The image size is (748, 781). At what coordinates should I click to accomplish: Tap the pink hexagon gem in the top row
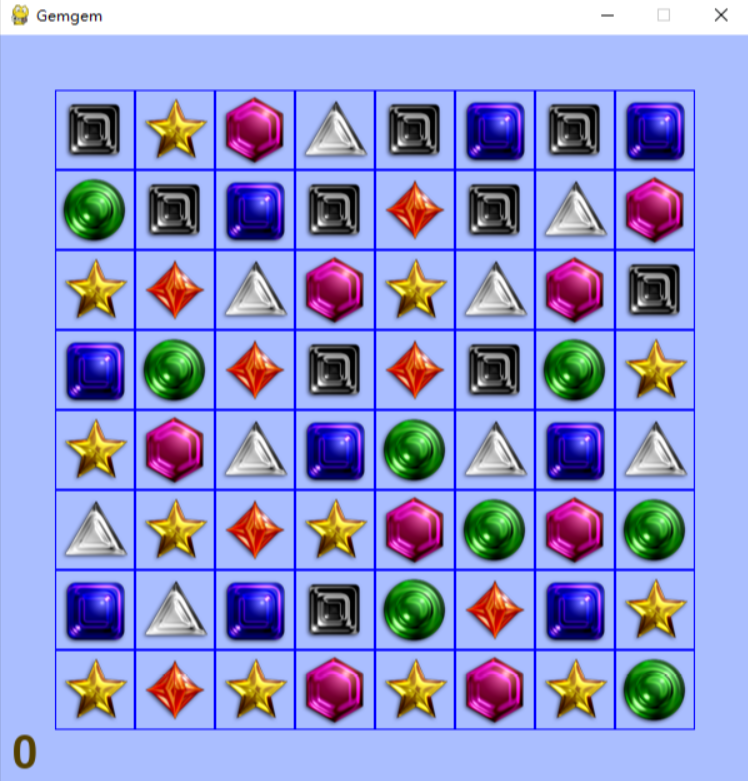coord(255,130)
